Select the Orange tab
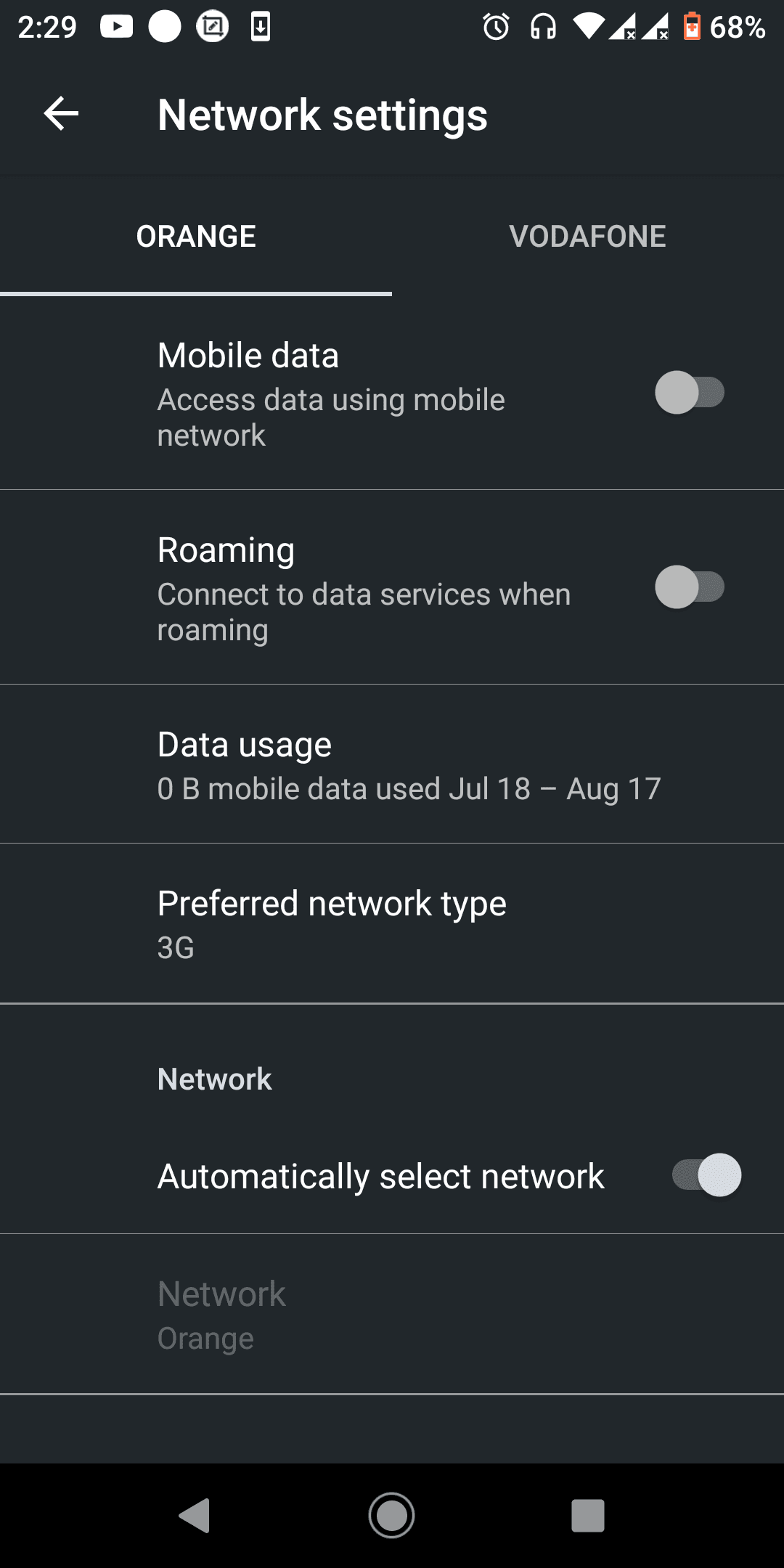The width and height of the screenshot is (784, 1568). click(x=196, y=237)
